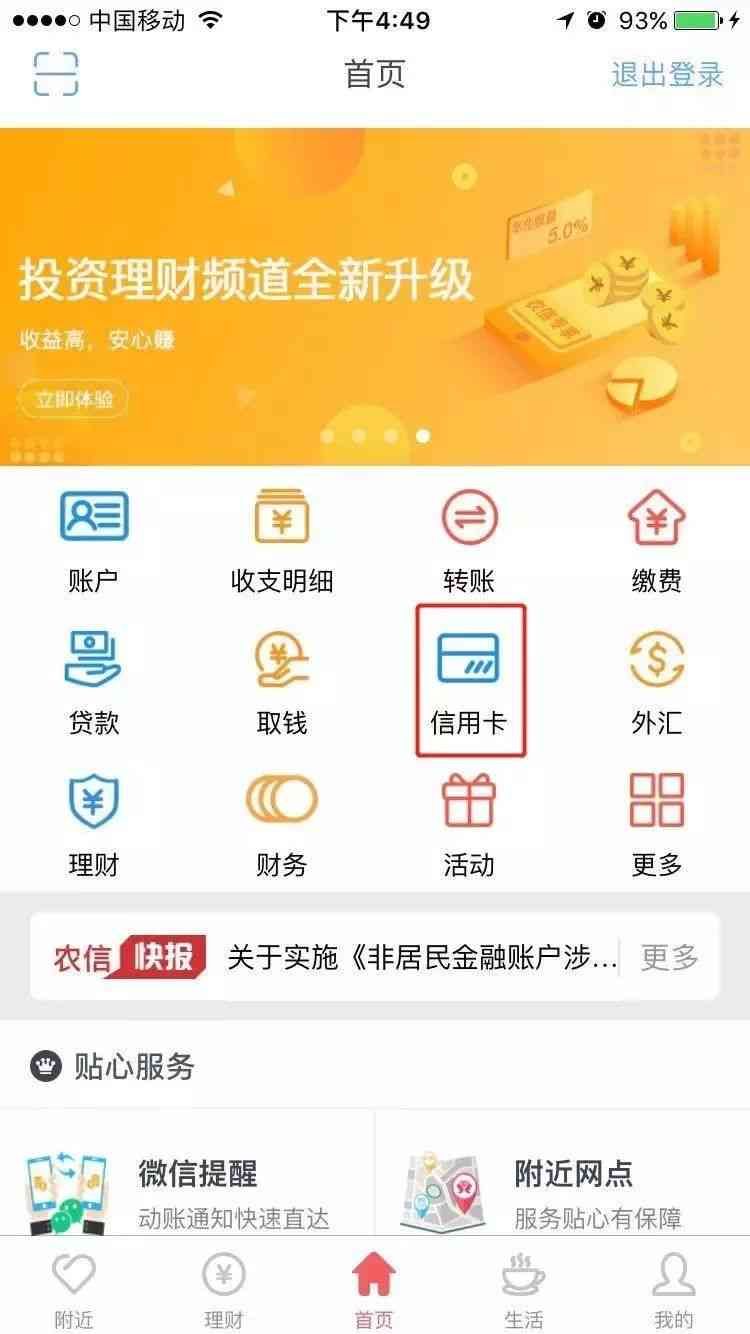
Task: Open 活动 promotions
Action: coord(469,823)
